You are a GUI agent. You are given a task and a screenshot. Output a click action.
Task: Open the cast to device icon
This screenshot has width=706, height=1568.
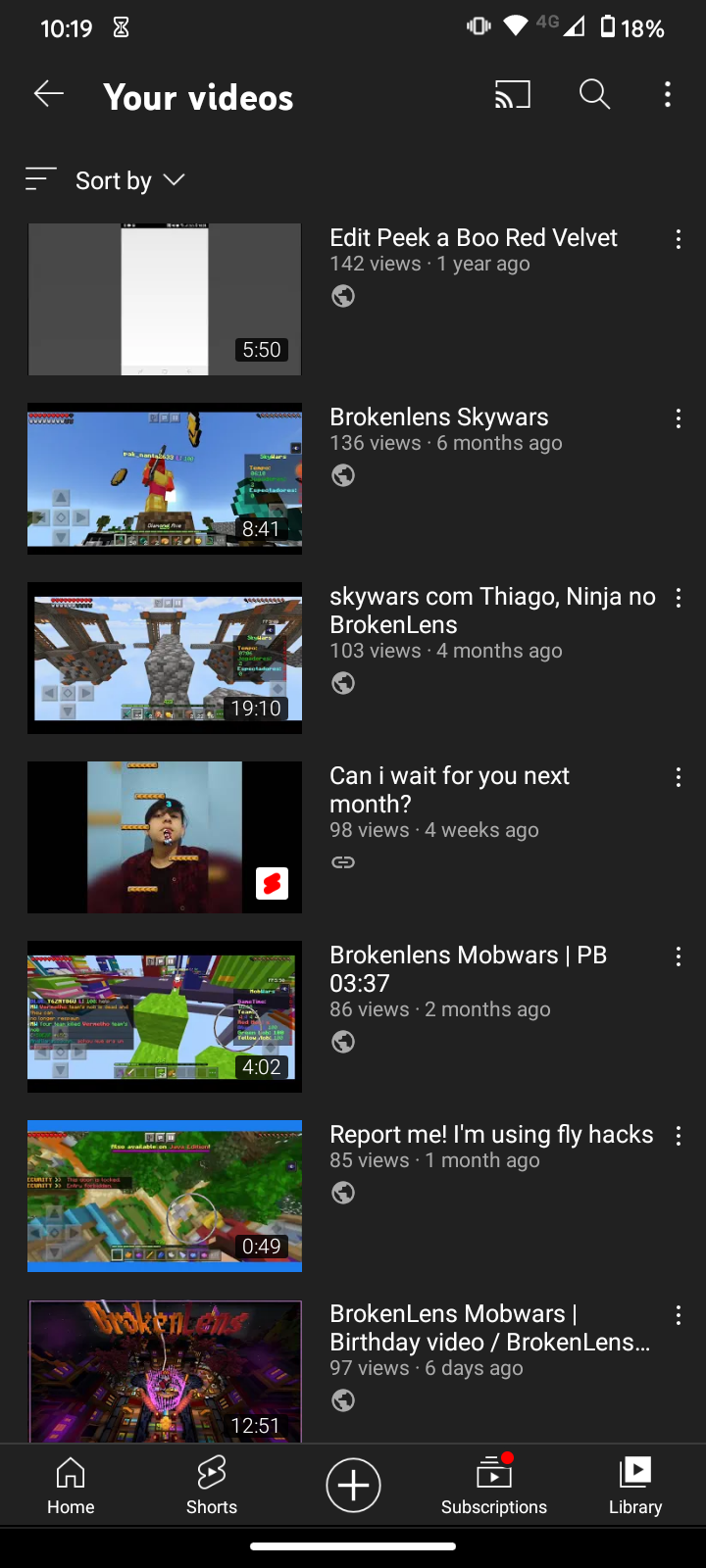pyautogui.click(x=513, y=94)
